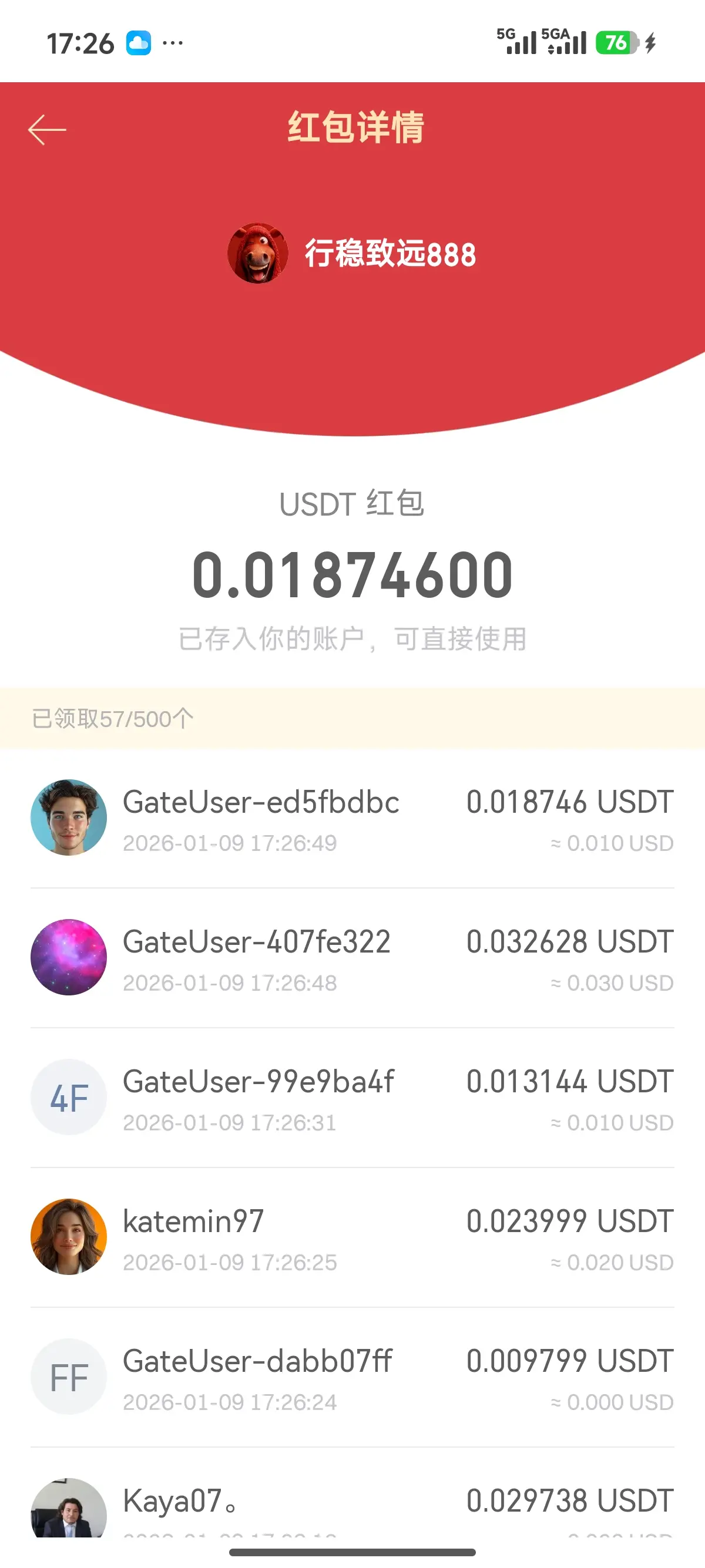Open the row for GateUser-dabb07ff
Screen dimensions: 705x1568
[352, 1377]
